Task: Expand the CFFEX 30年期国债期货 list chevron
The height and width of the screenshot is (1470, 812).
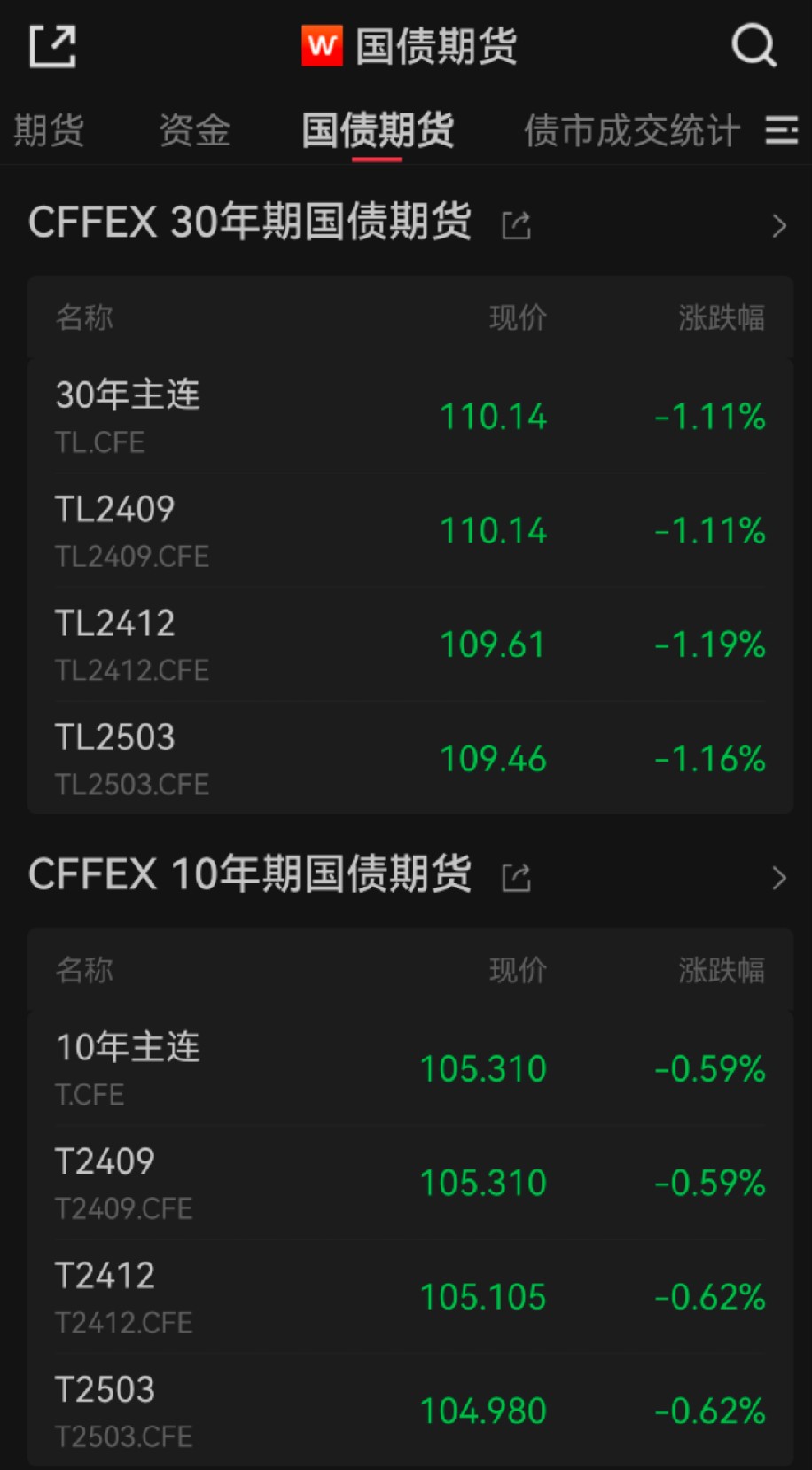Action: (x=778, y=225)
